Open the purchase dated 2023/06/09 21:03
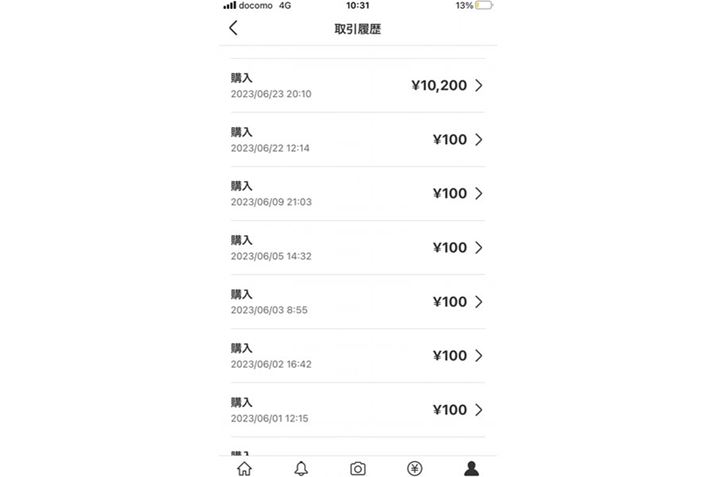The width and height of the screenshot is (715, 477). point(357,194)
